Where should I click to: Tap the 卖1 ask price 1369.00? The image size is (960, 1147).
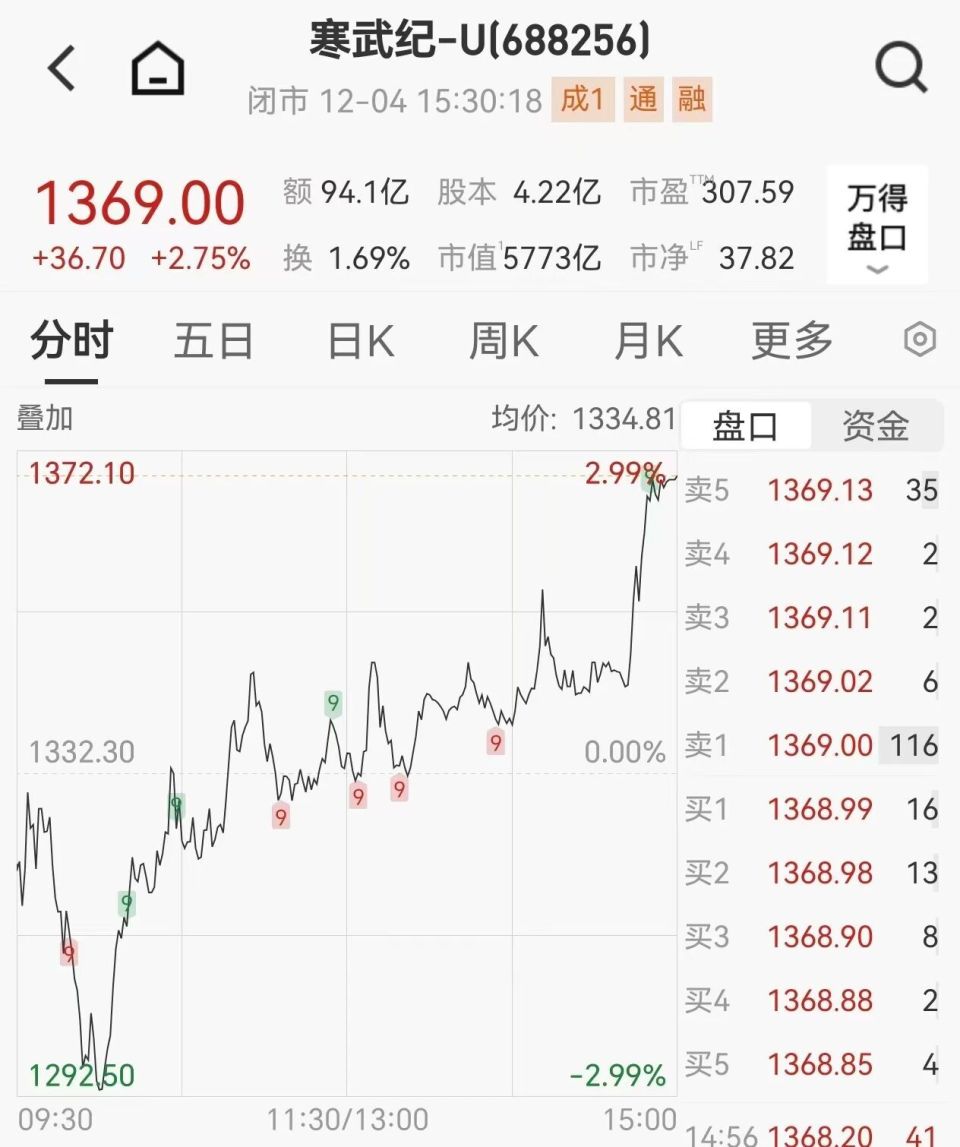(x=820, y=745)
